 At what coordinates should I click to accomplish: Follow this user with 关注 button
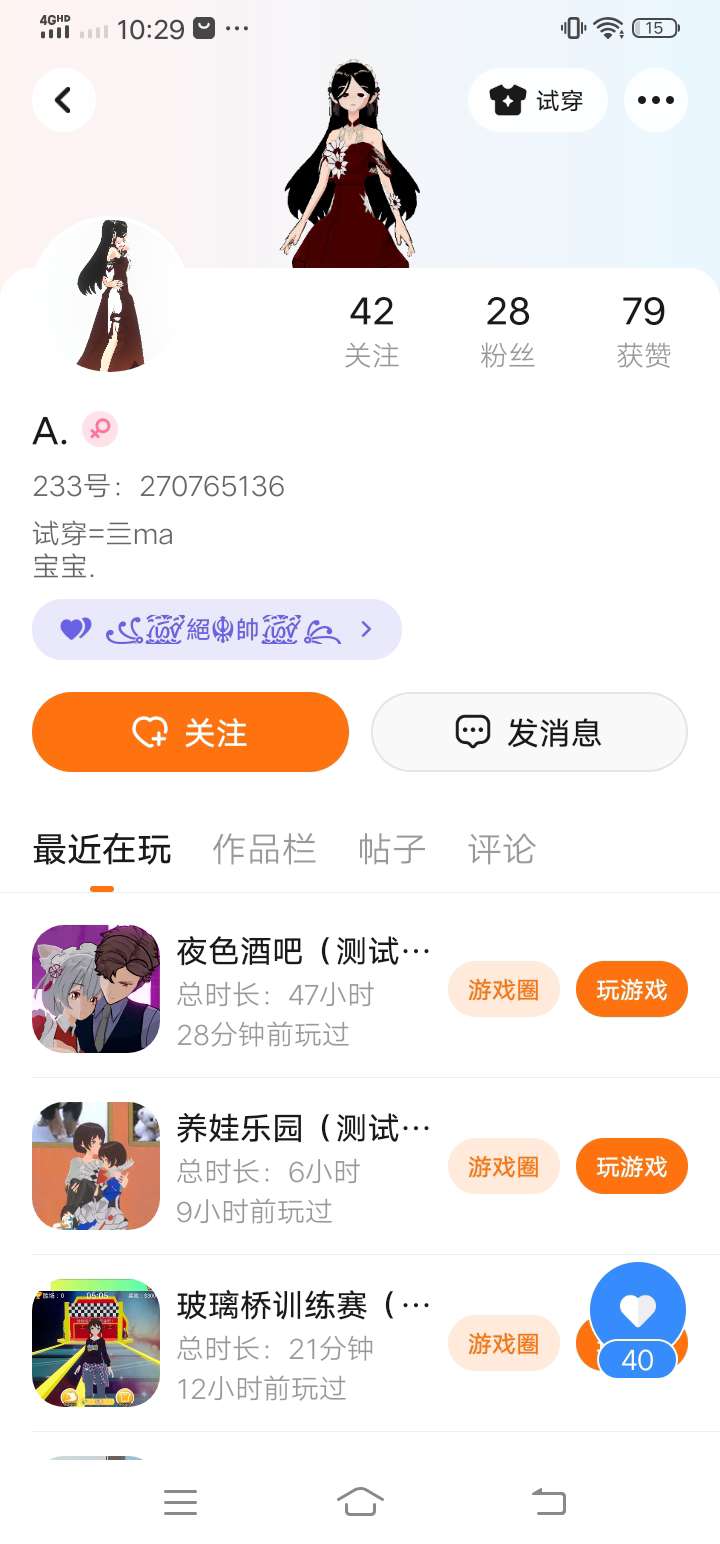[x=190, y=732]
